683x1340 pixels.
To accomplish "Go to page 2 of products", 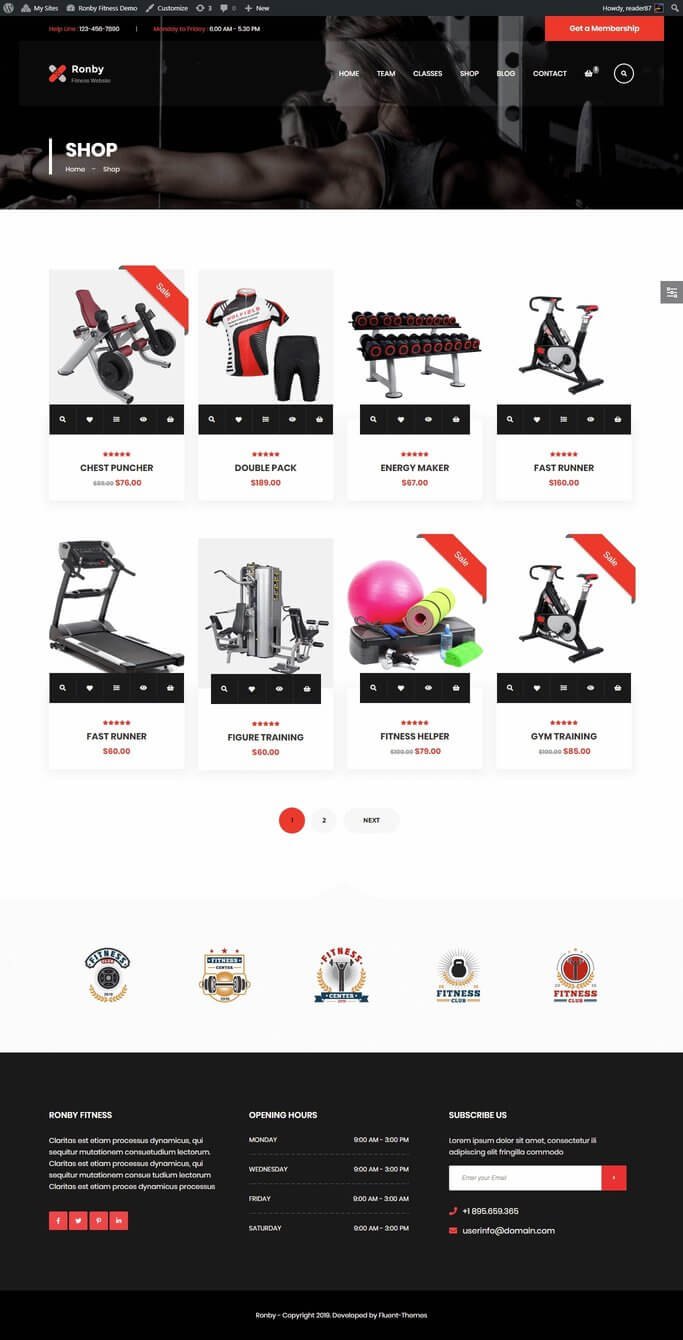I will [x=323, y=820].
